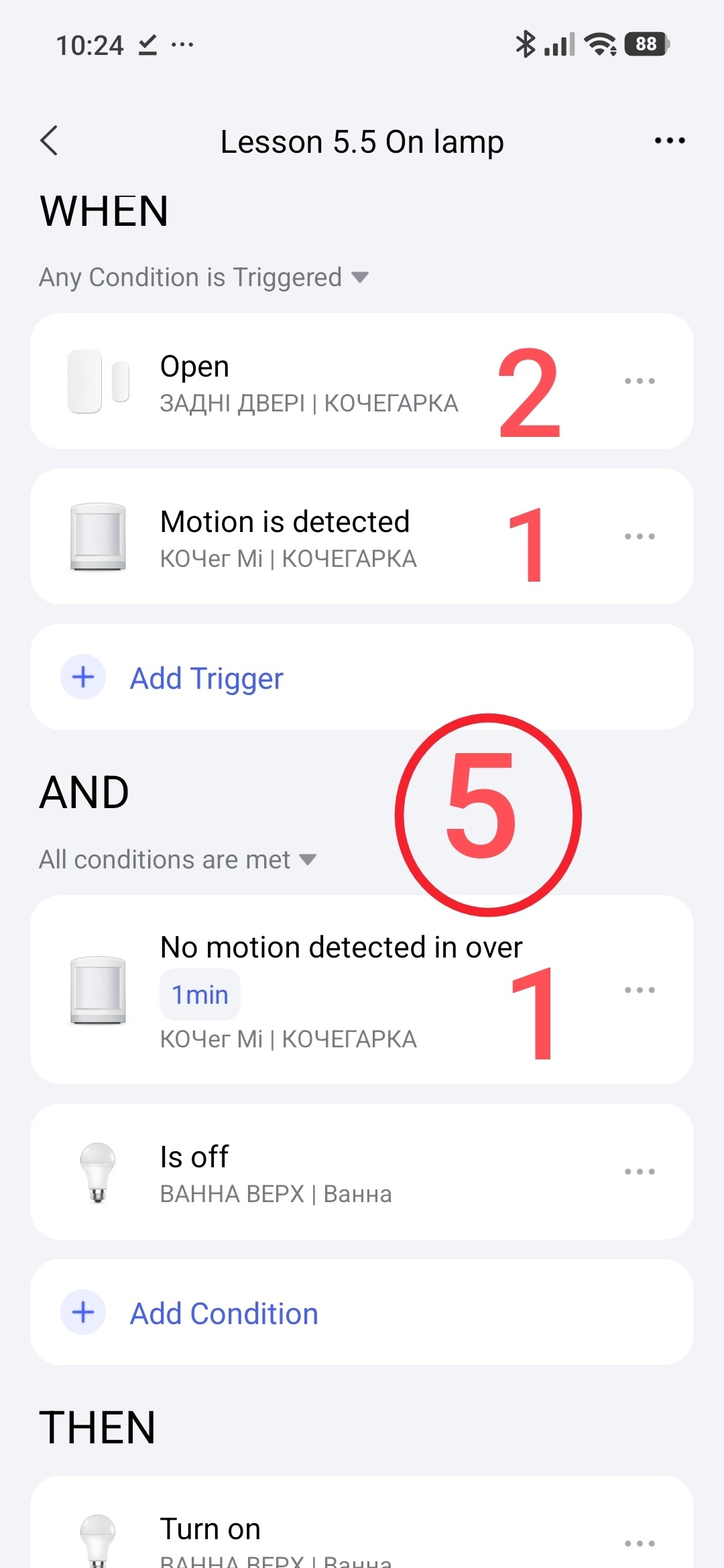
Task: Open options for Motion is detected trigger
Action: (639, 537)
